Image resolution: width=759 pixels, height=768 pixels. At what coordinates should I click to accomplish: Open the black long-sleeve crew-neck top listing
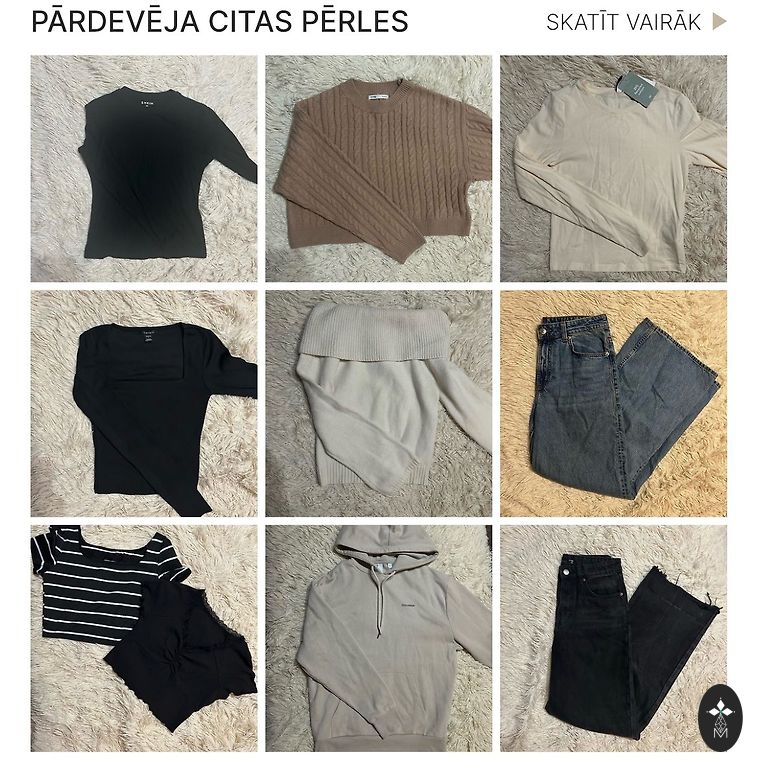click(x=144, y=168)
